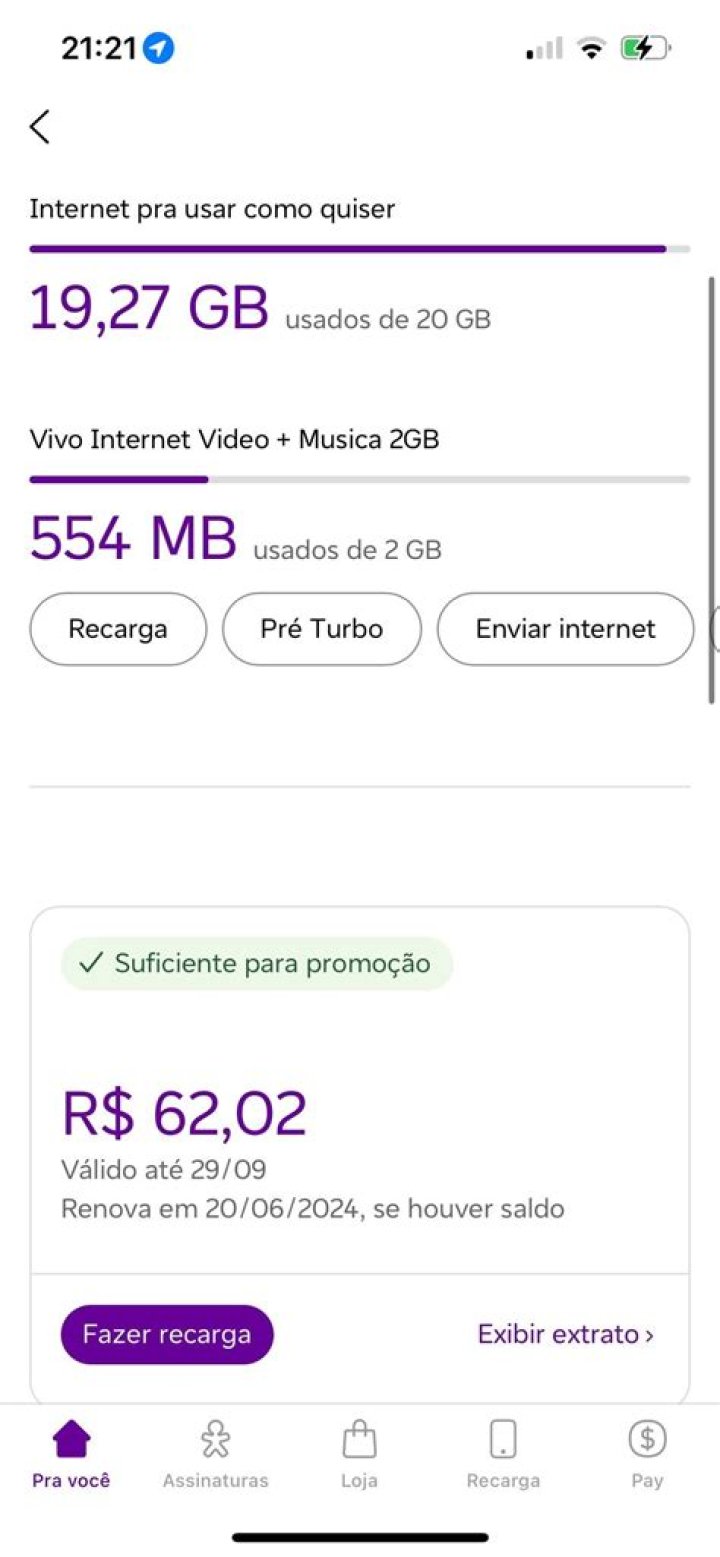
Task: Tap the Pré Turbo option
Action: click(321, 628)
